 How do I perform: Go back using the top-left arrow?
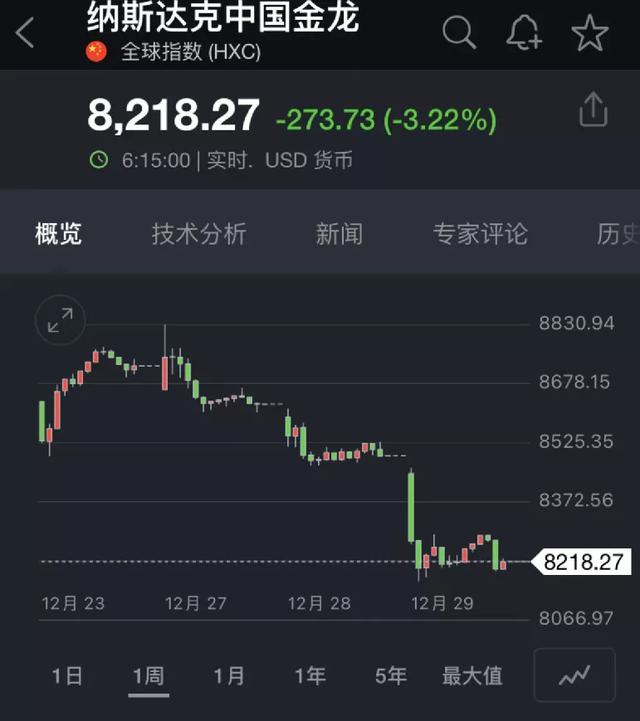25,33
